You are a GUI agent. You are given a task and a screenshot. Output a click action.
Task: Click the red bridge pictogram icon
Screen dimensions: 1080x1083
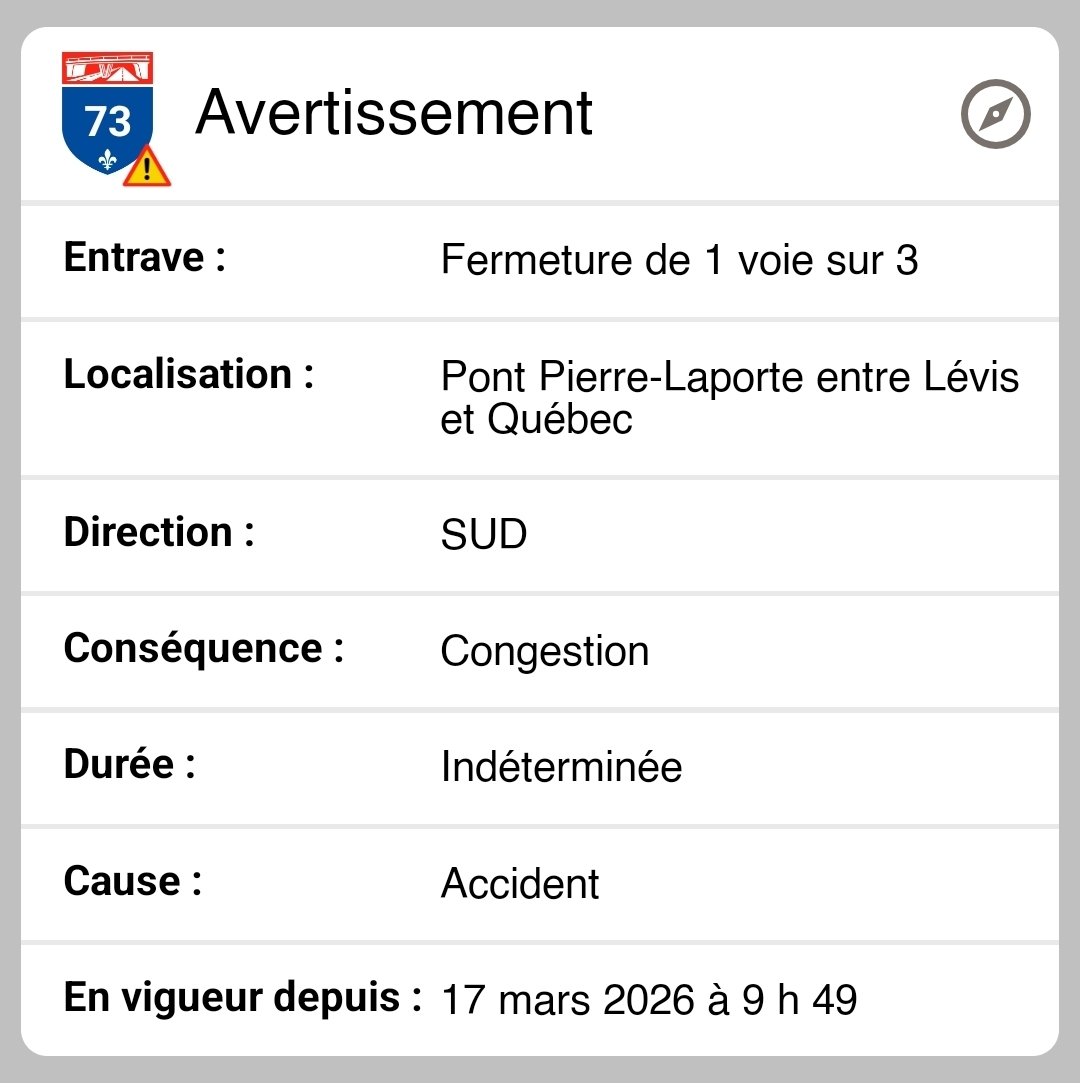[108, 68]
